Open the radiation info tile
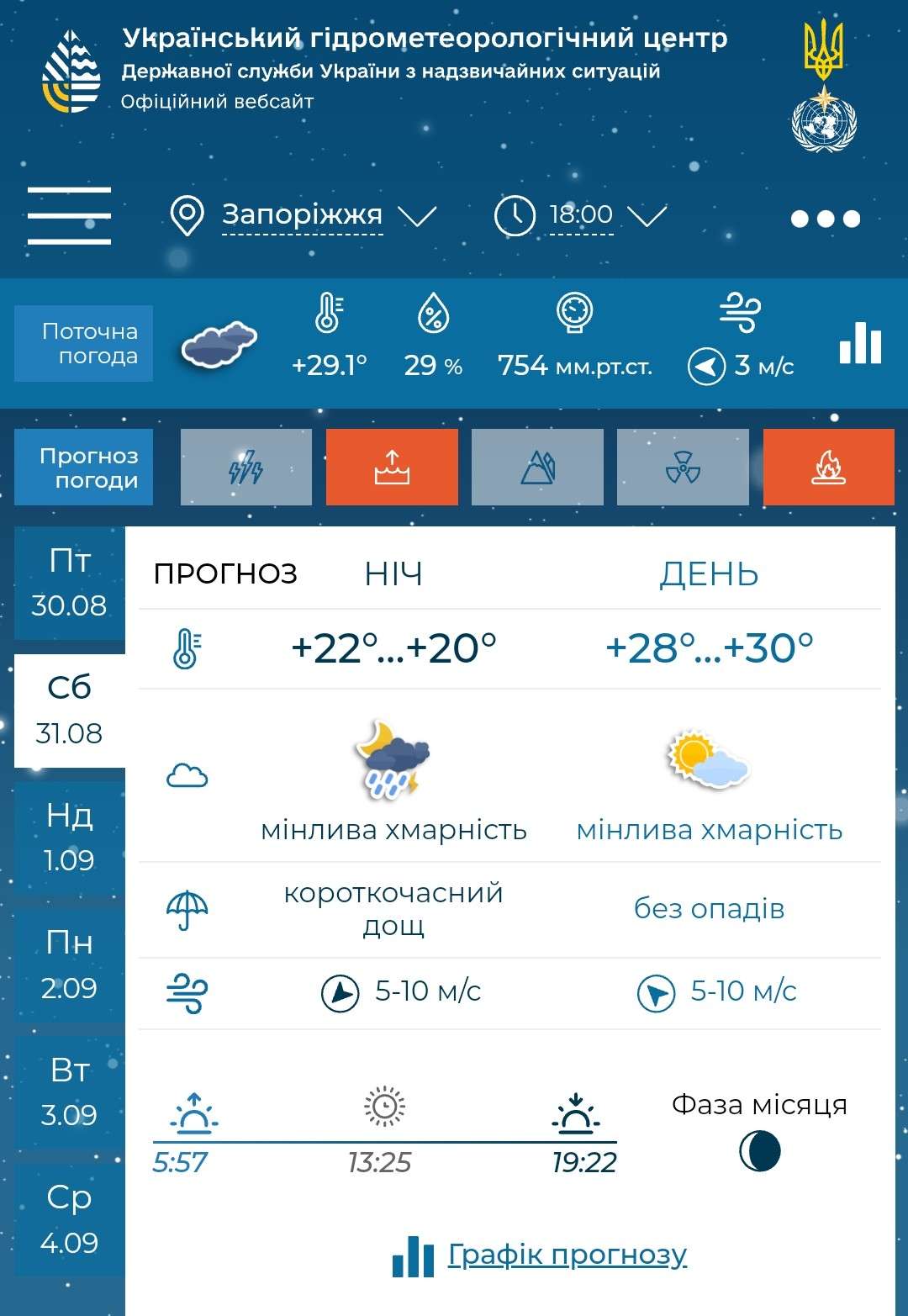This screenshot has width=908, height=1316. point(683,467)
